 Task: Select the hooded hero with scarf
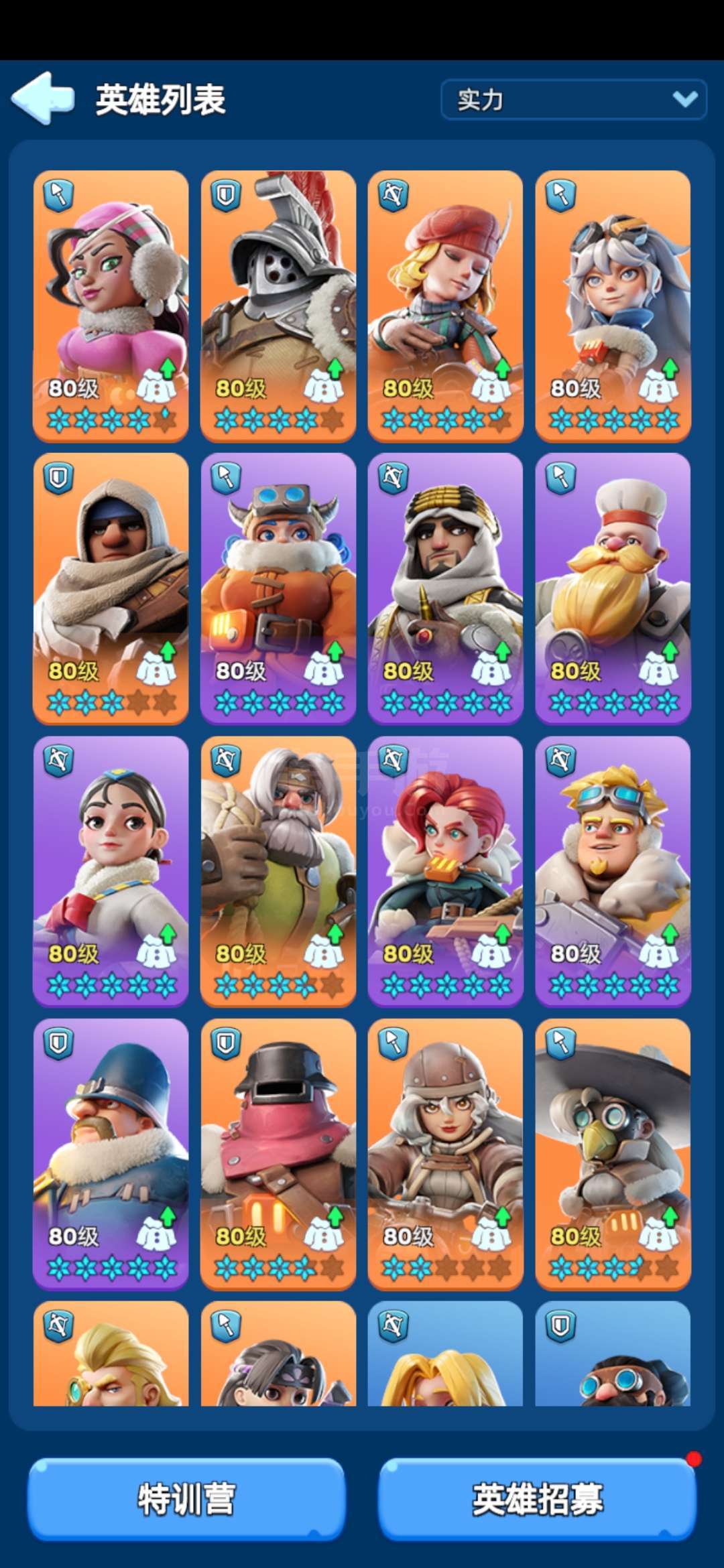tap(111, 589)
